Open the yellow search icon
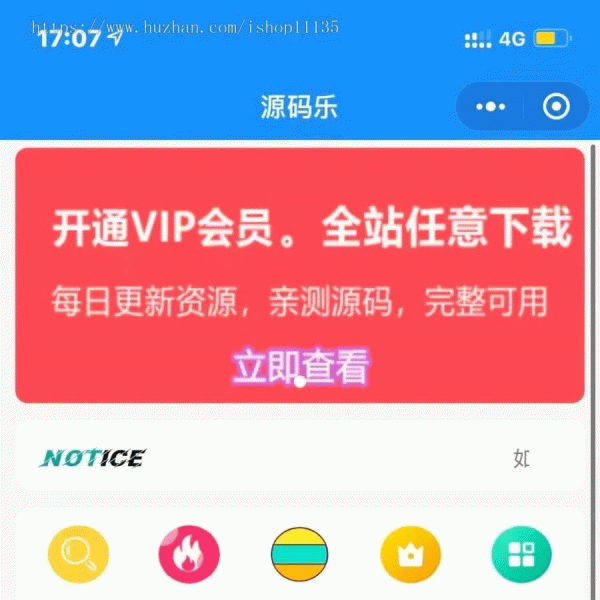The width and height of the screenshot is (600, 600). pos(78,554)
